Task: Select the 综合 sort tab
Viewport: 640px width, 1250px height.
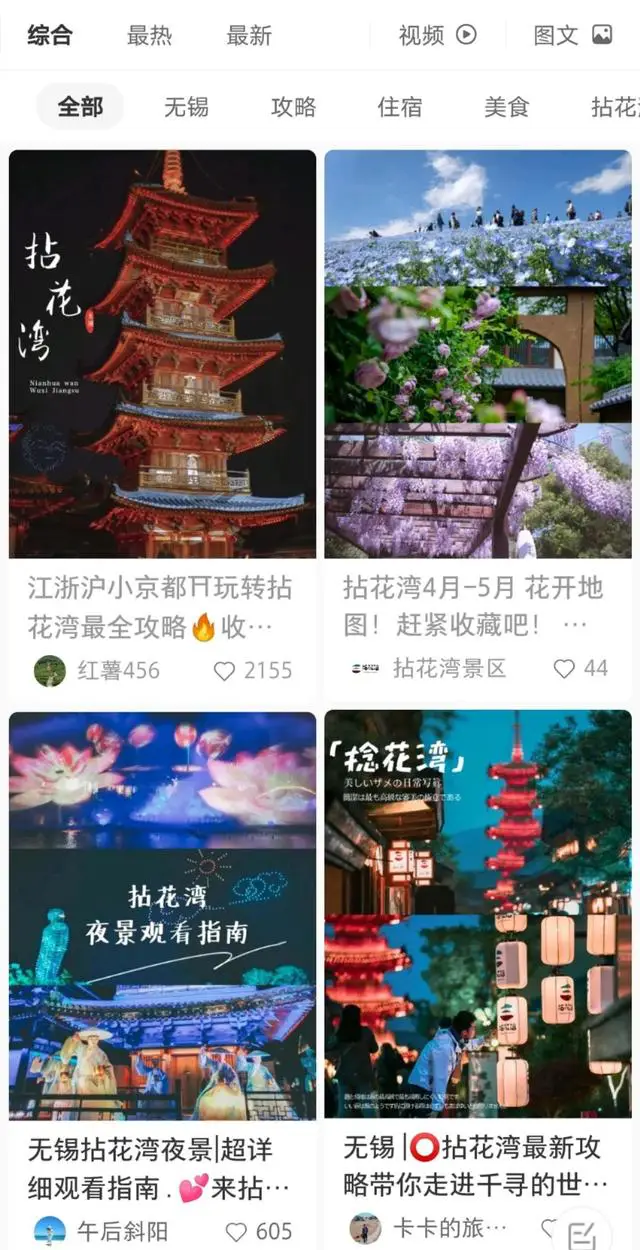Action: pos(50,36)
